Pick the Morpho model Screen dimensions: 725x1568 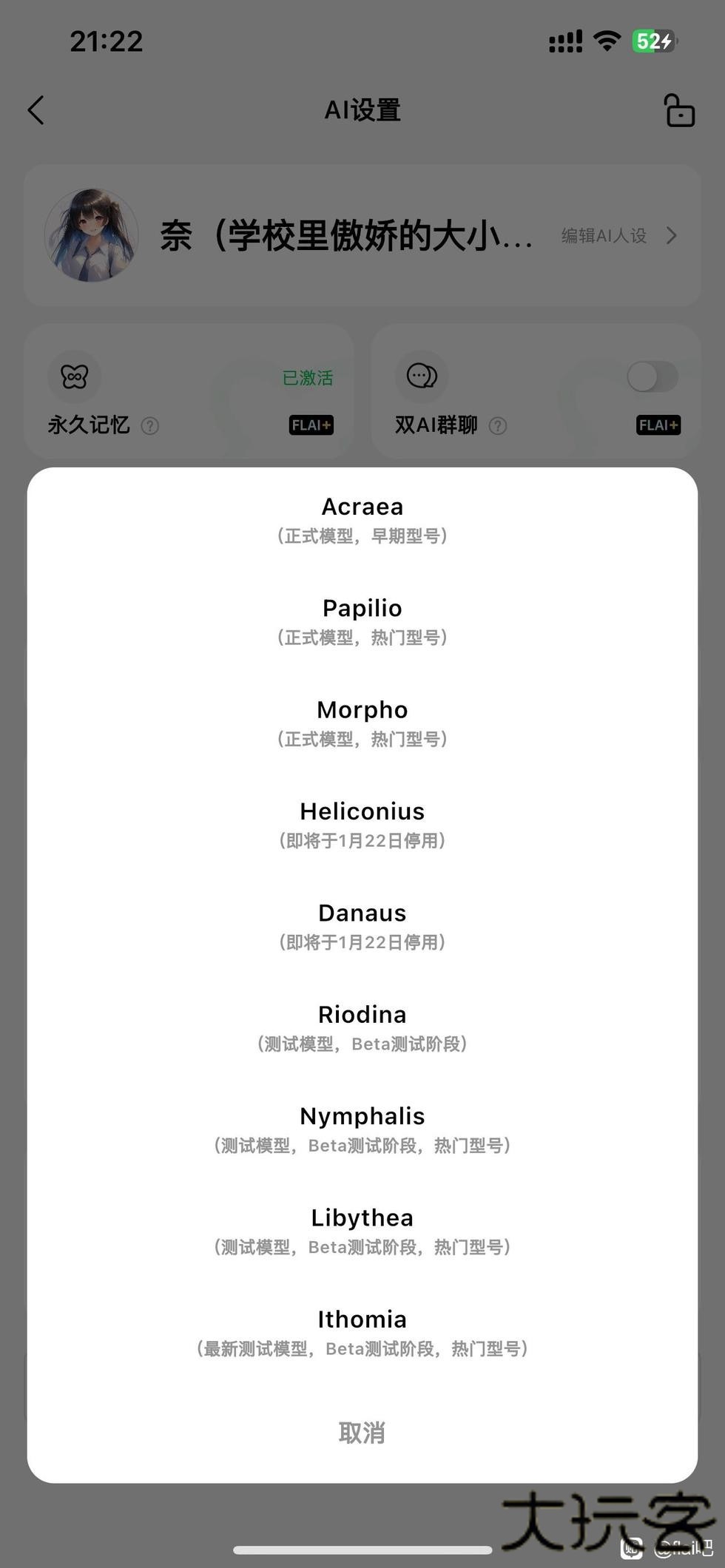click(x=362, y=722)
